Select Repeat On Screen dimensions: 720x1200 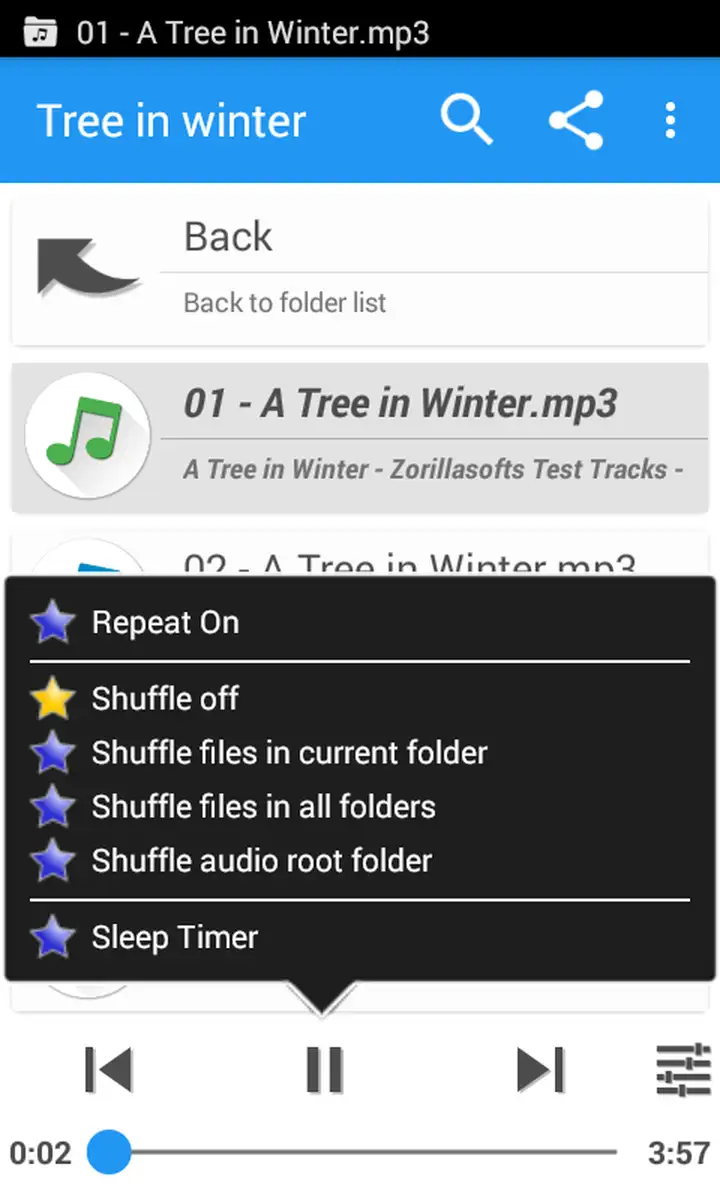tap(360, 623)
